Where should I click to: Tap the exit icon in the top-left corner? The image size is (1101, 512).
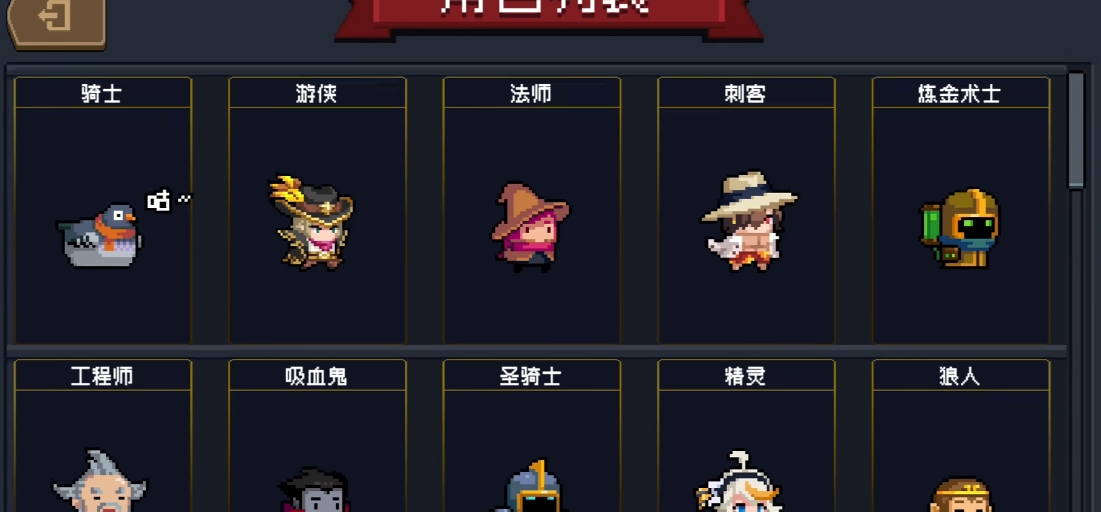click(x=56, y=20)
